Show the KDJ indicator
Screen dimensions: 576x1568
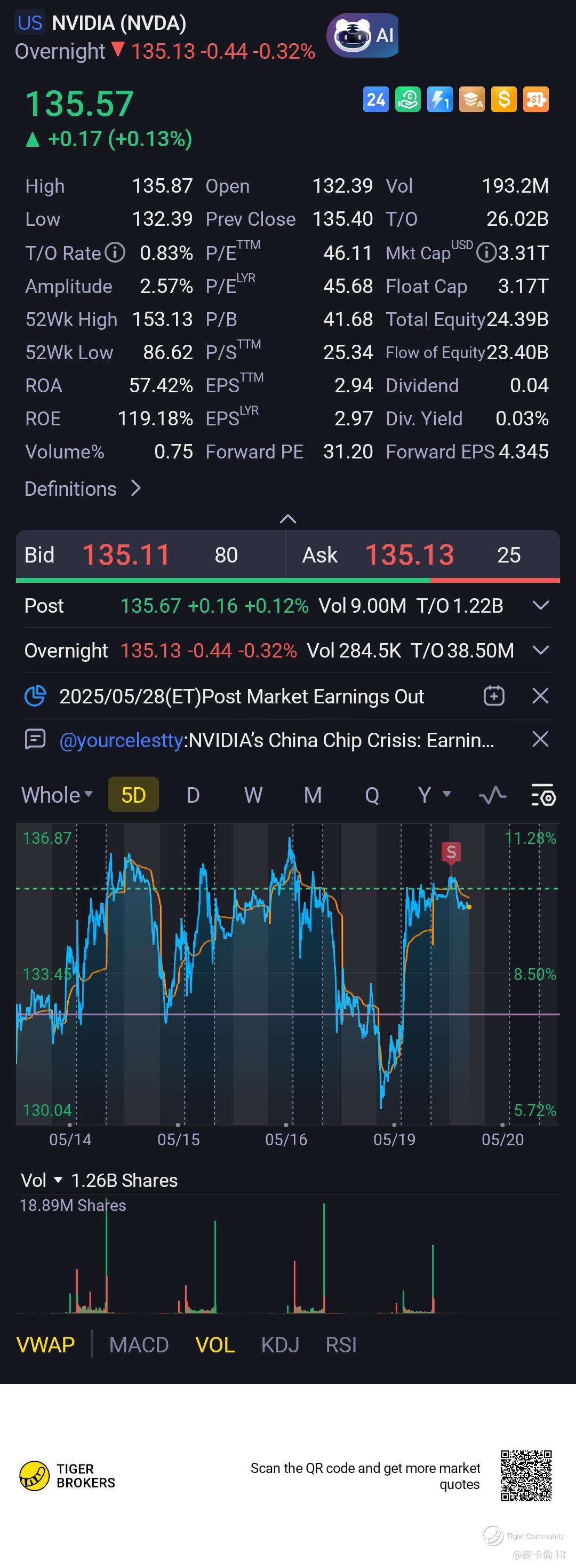pyautogui.click(x=280, y=1344)
